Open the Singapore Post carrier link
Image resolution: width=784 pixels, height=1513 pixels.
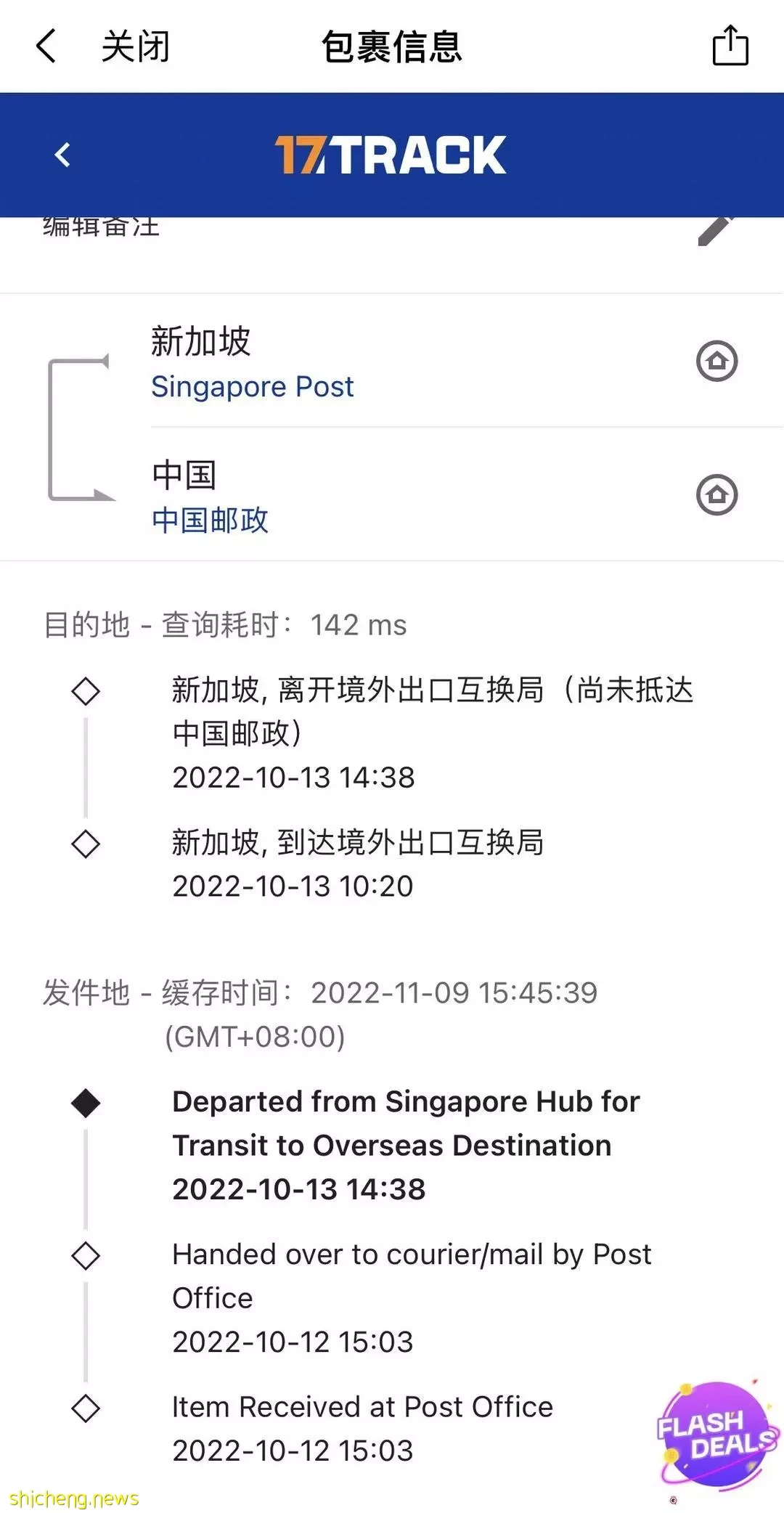coord(252,386)
